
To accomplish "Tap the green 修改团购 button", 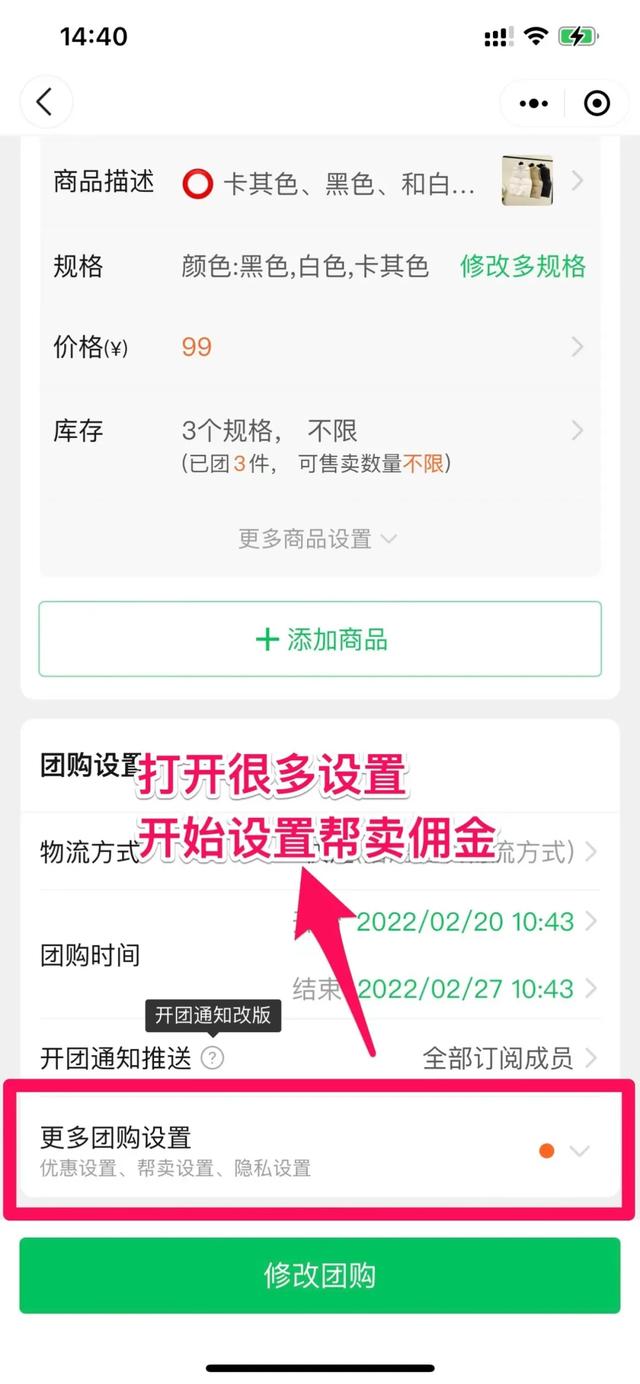I will pos(320,1275).
